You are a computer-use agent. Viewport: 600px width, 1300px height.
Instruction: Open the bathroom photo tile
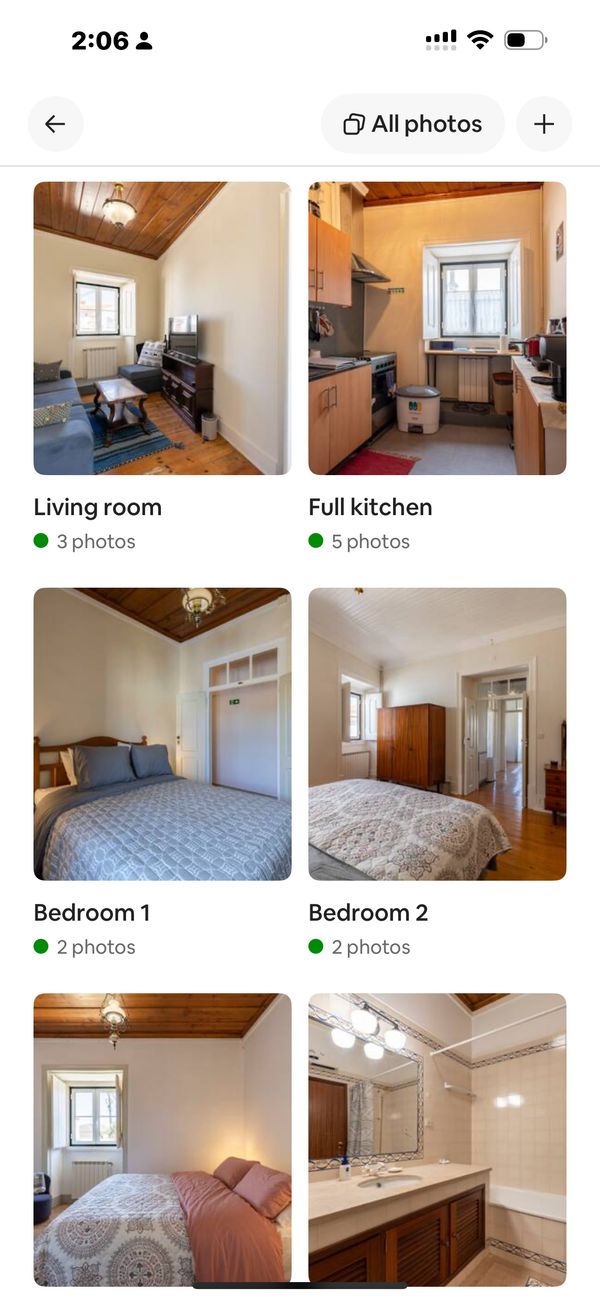coord(437,1139)
